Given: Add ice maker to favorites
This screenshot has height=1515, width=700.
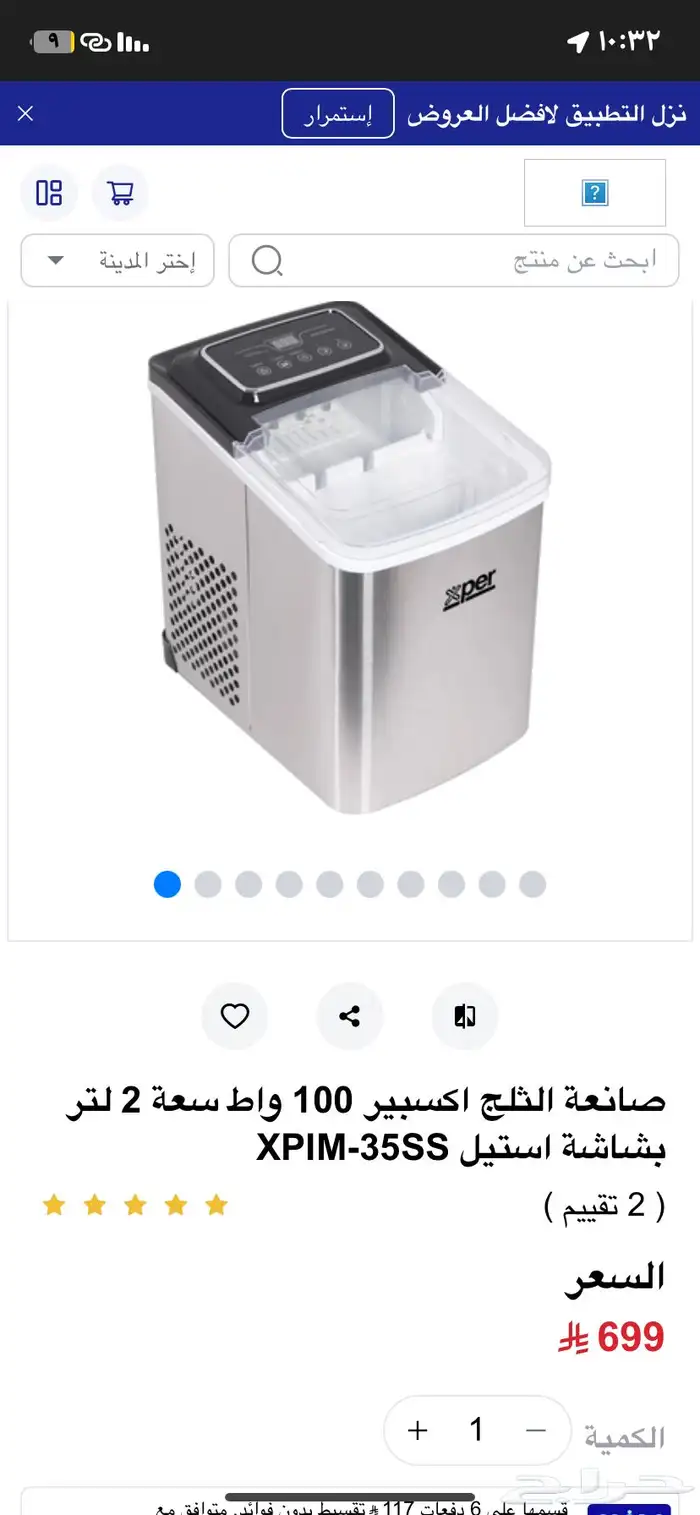Looking at the screenshot, I should coord(234,1017).
